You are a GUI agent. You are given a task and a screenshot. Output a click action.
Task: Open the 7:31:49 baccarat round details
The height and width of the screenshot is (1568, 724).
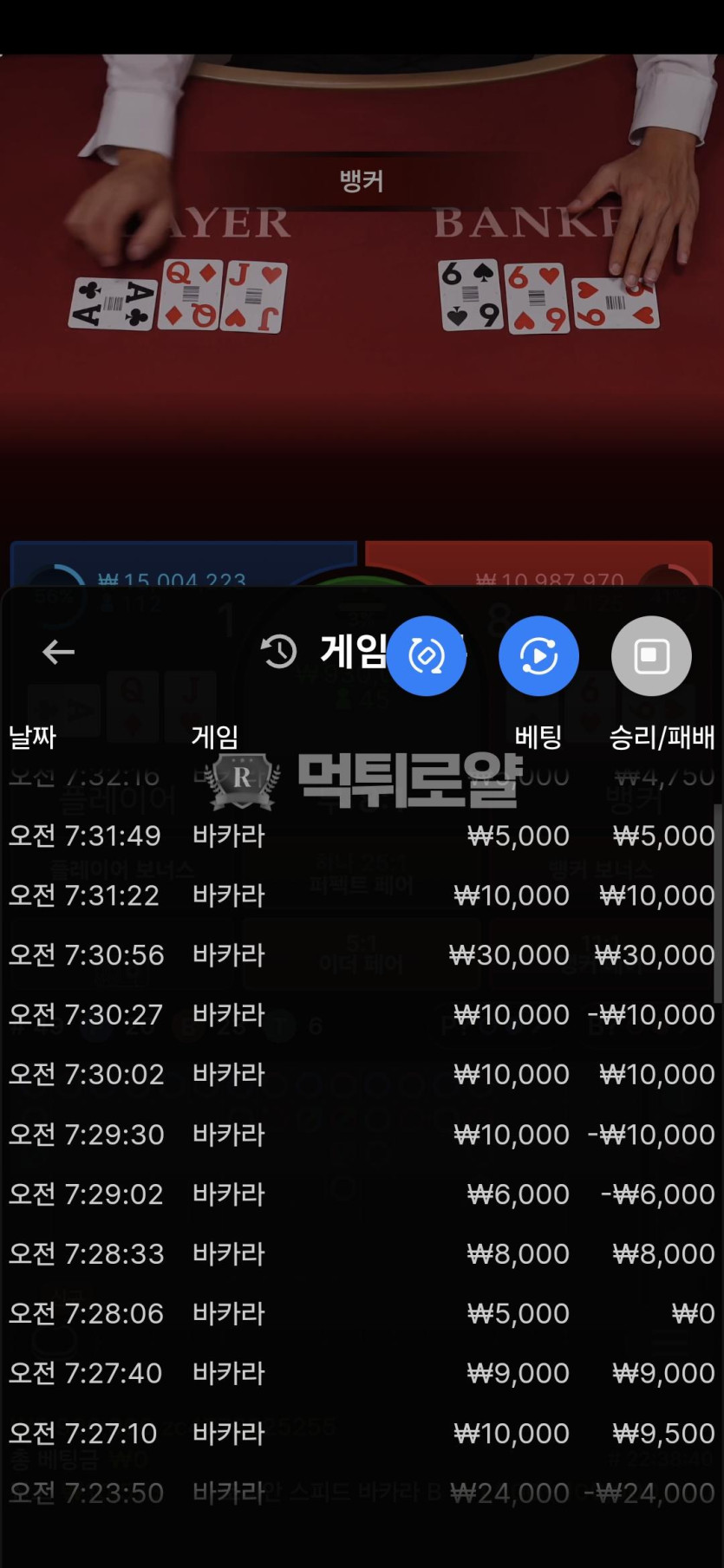click(x=362, y=836)
